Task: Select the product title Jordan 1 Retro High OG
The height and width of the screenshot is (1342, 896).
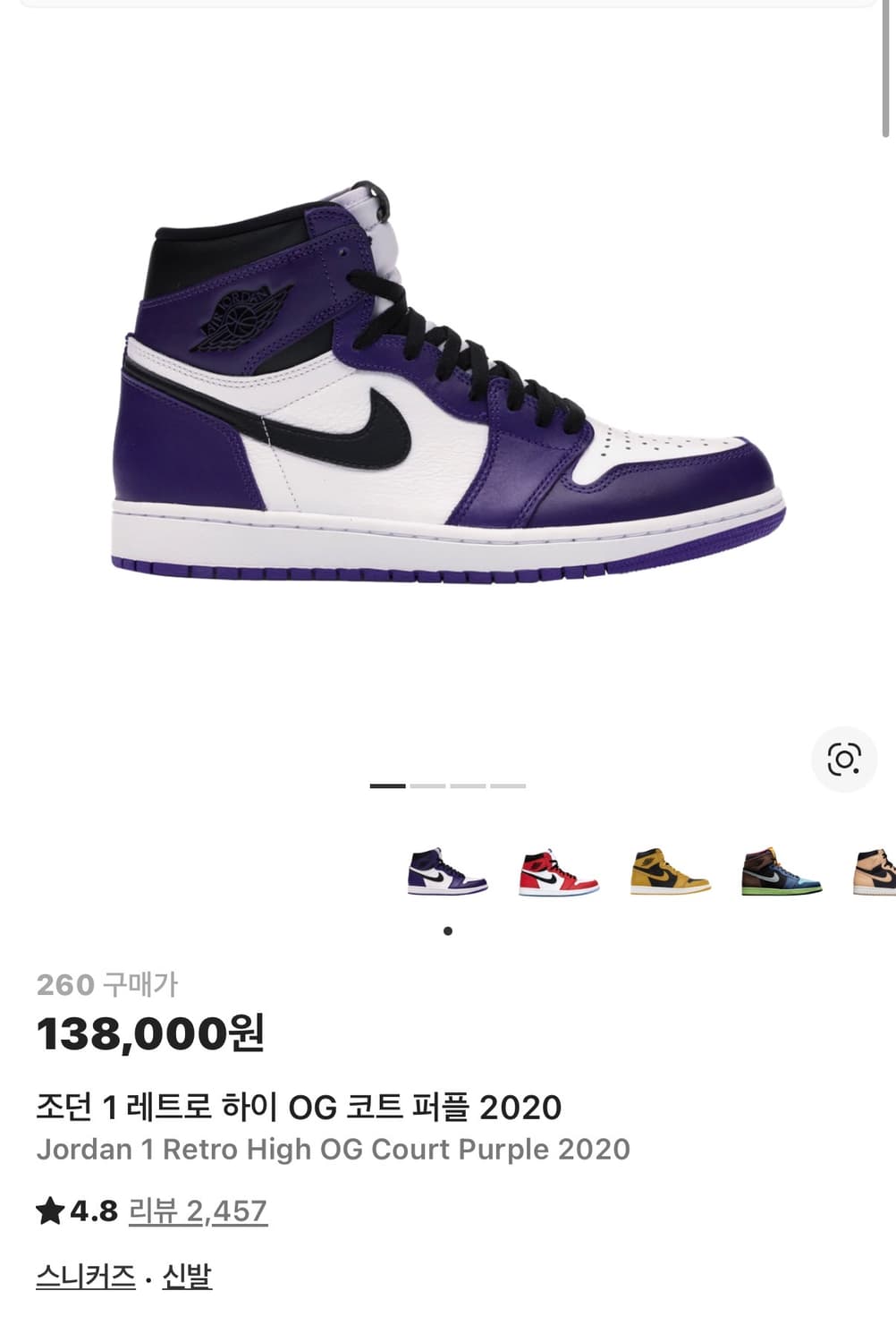Action: click(x=299, y=1109)
